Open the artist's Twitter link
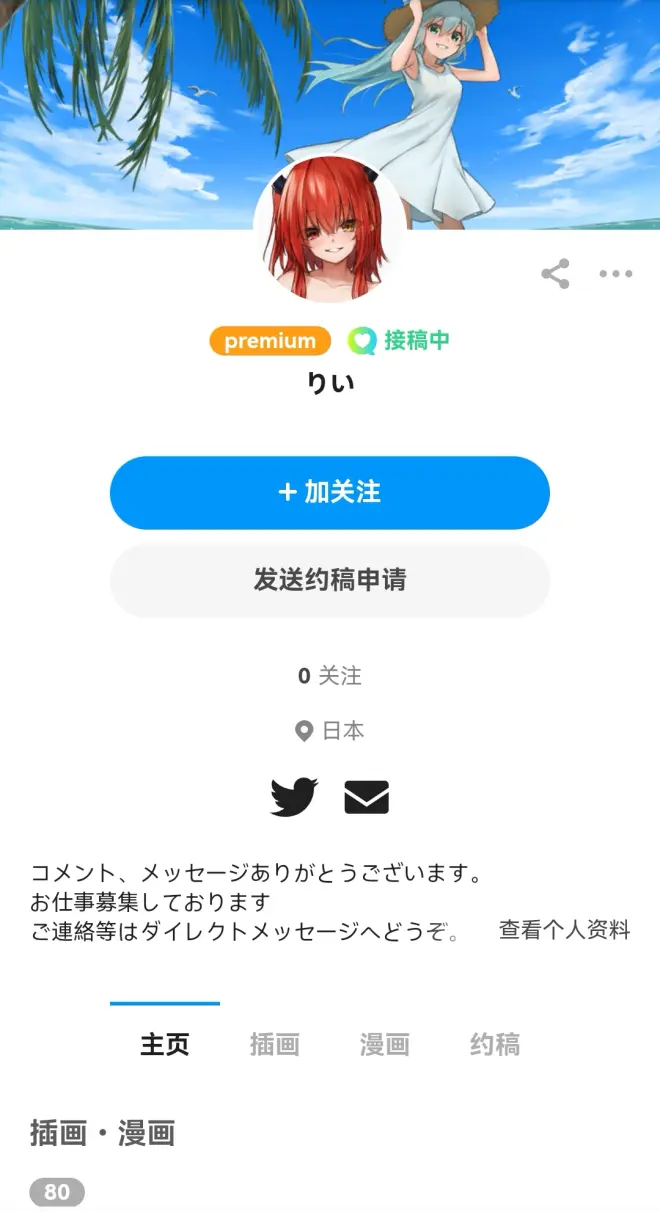The height and width of the screenshot is (1212, 660). click(294, 797)
